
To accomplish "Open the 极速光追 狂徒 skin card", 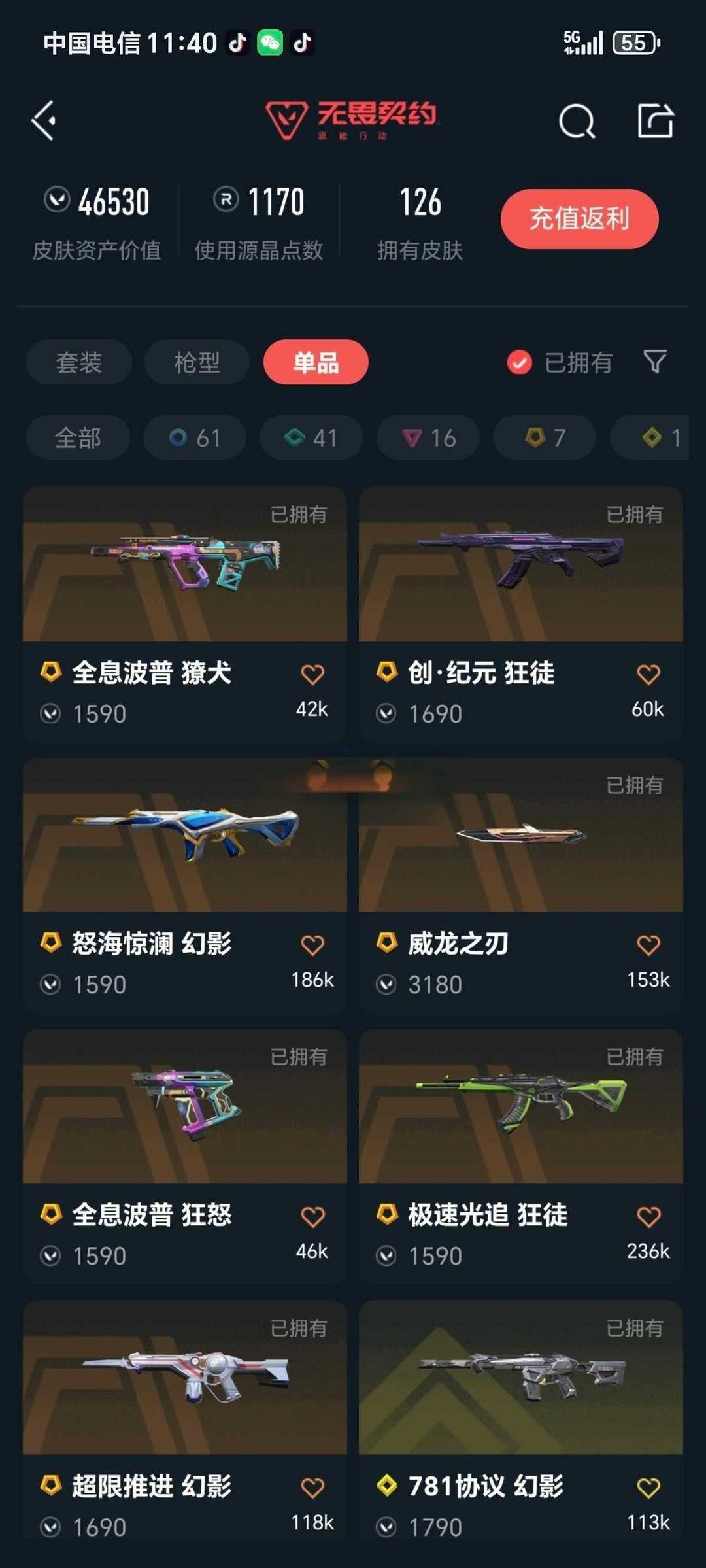I will [x=521, y=1157].
